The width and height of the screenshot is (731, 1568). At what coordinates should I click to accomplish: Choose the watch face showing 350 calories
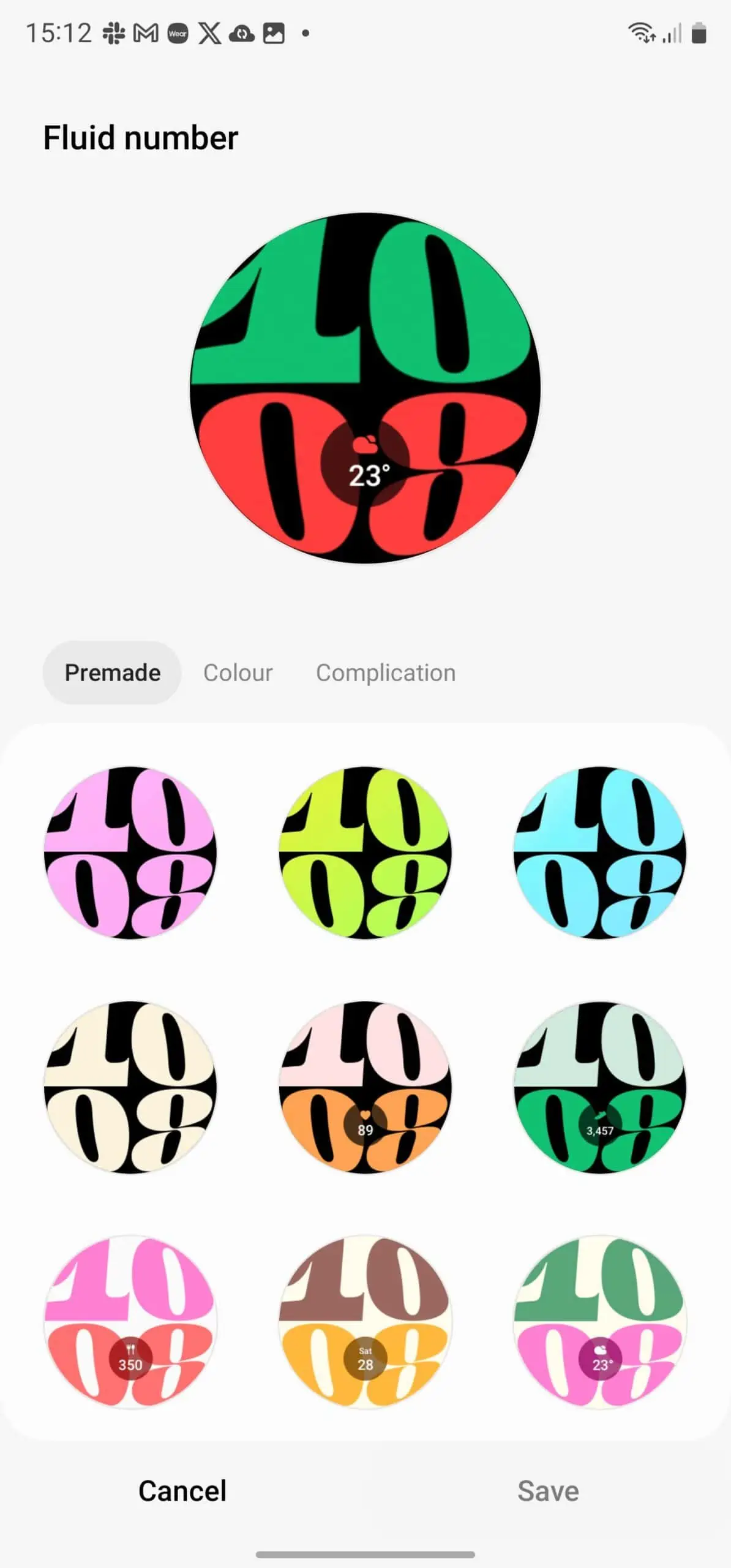coord(130,1322)
